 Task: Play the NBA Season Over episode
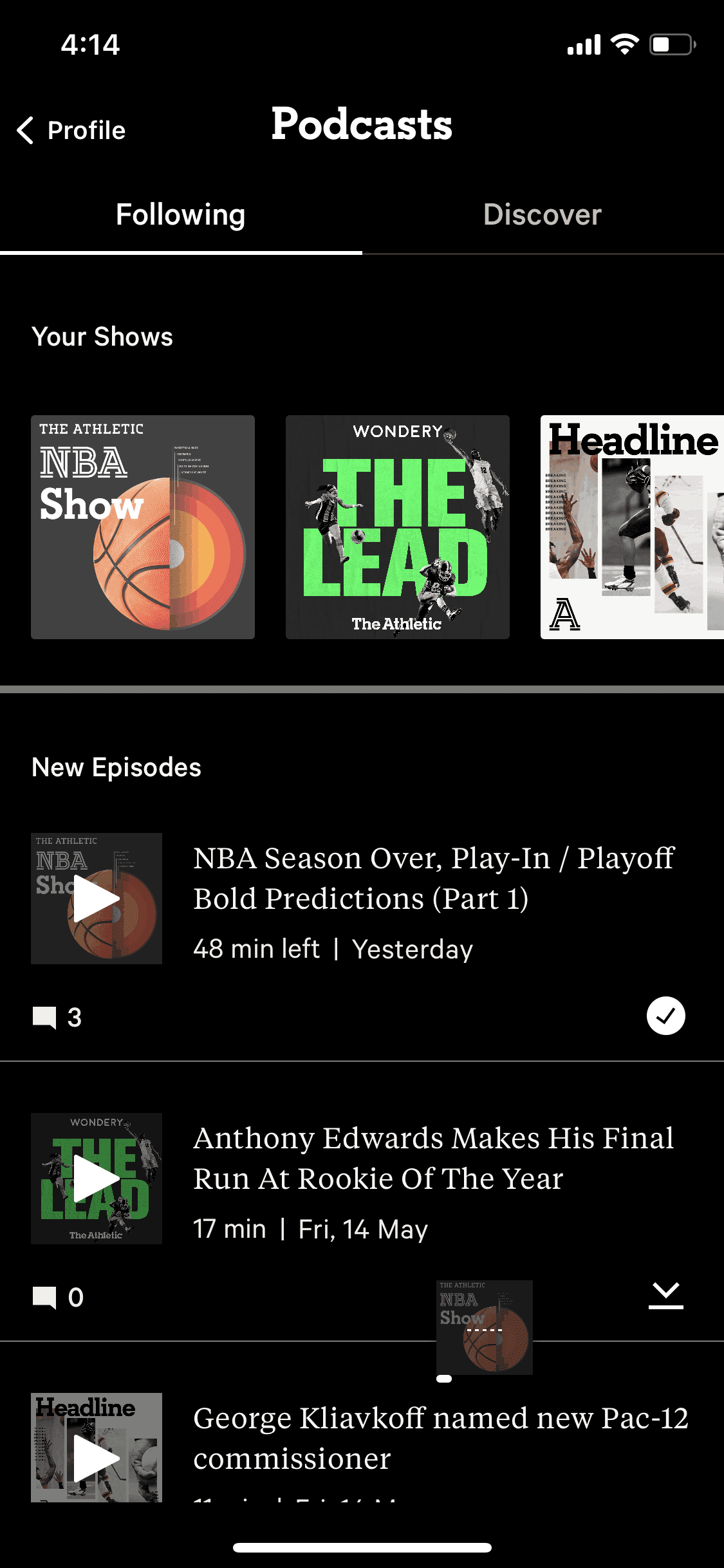(x=95, y=897)
